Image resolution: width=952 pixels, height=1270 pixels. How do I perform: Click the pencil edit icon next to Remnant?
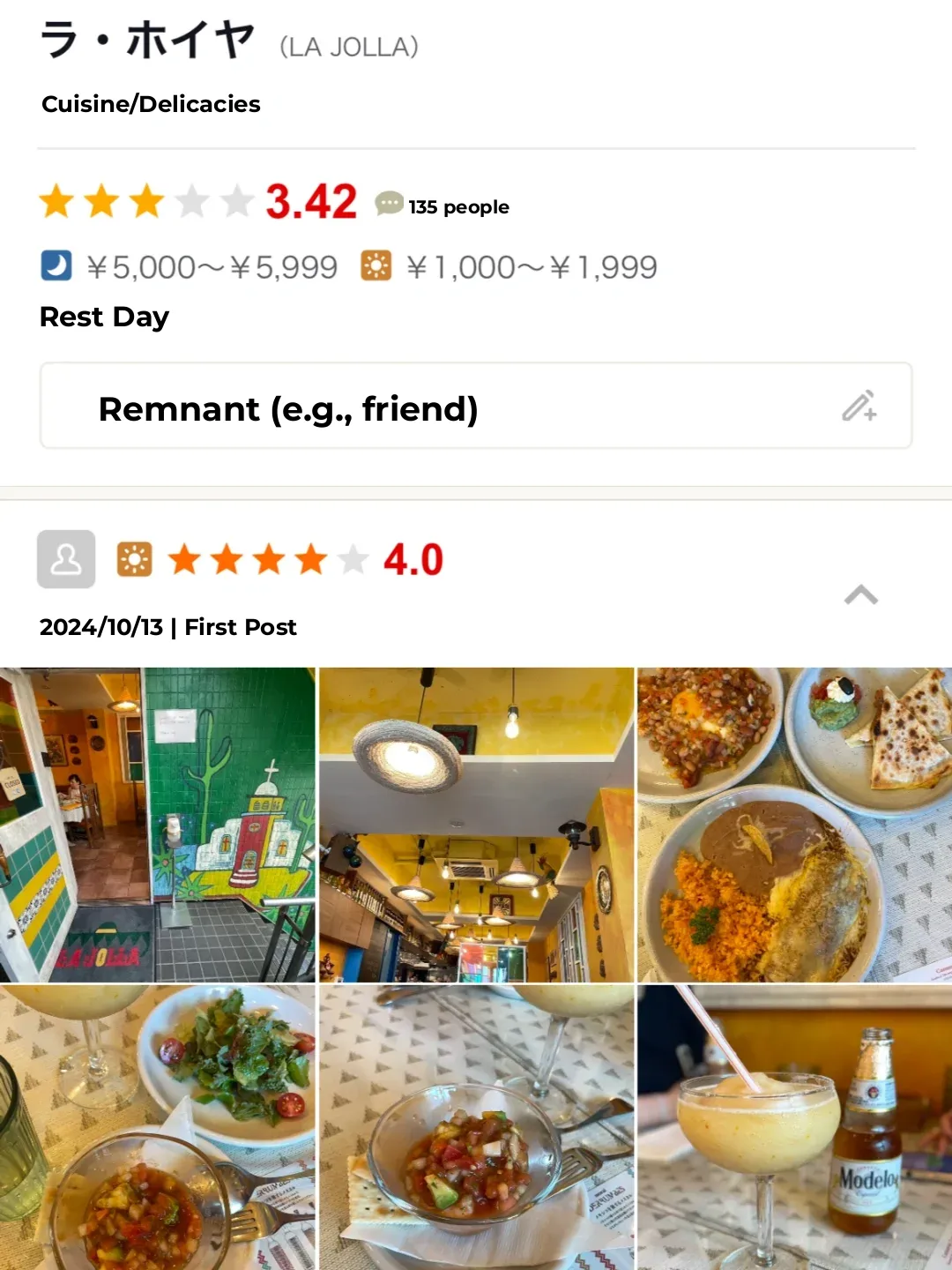point(859,406)
